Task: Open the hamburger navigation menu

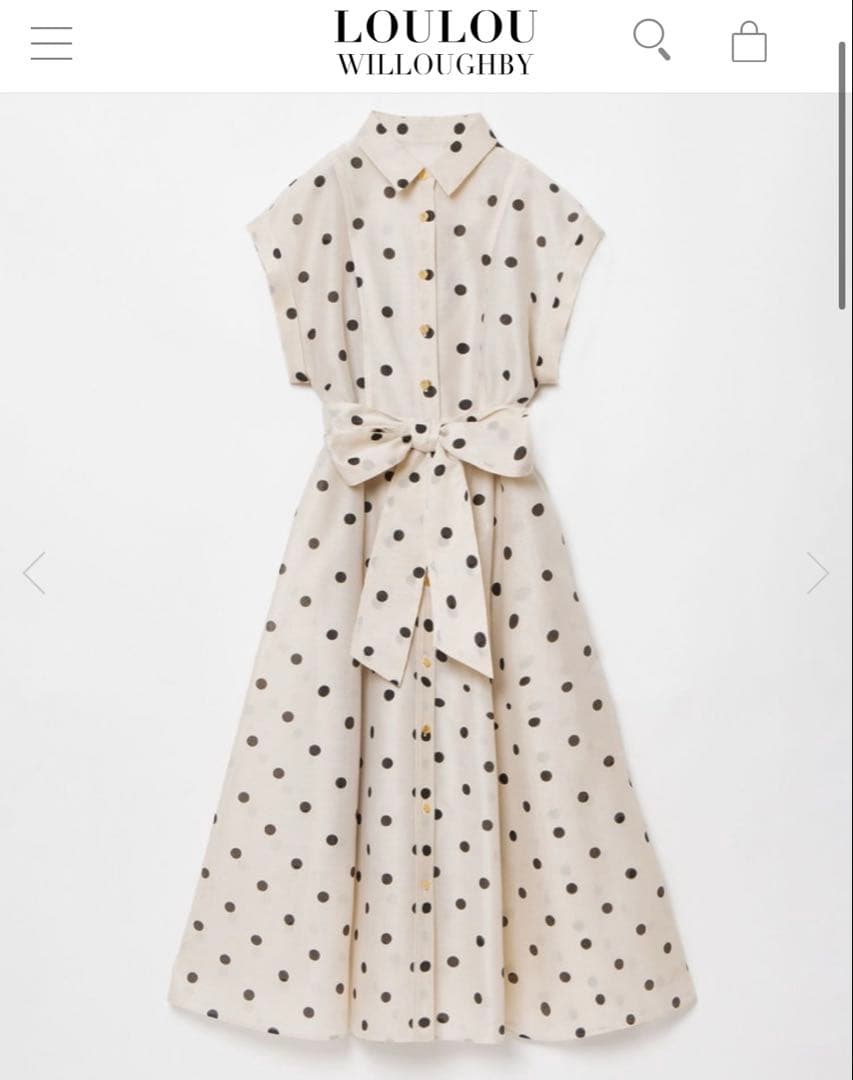Action: coord(51,43)
